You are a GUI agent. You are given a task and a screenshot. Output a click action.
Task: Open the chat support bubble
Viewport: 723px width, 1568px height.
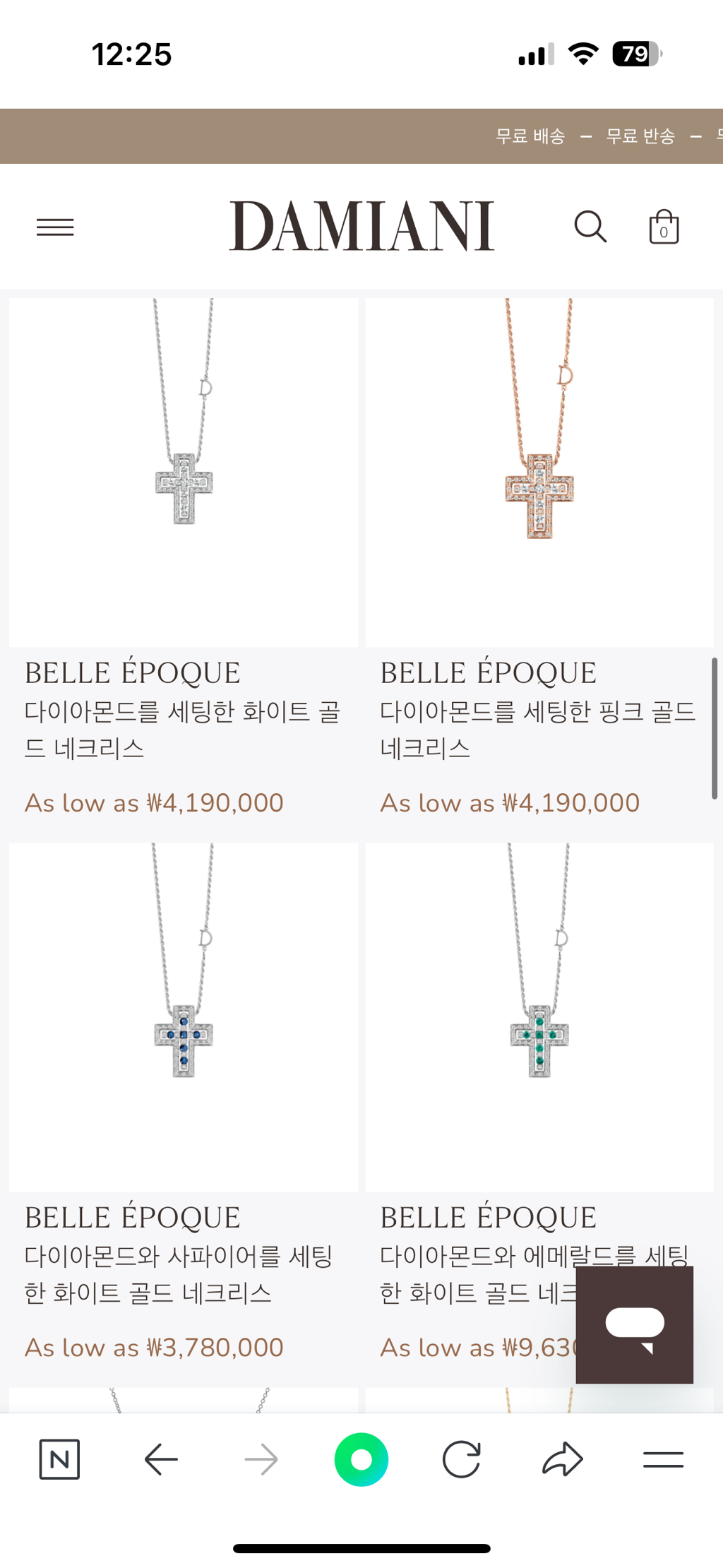click(x=634, y=1324)
